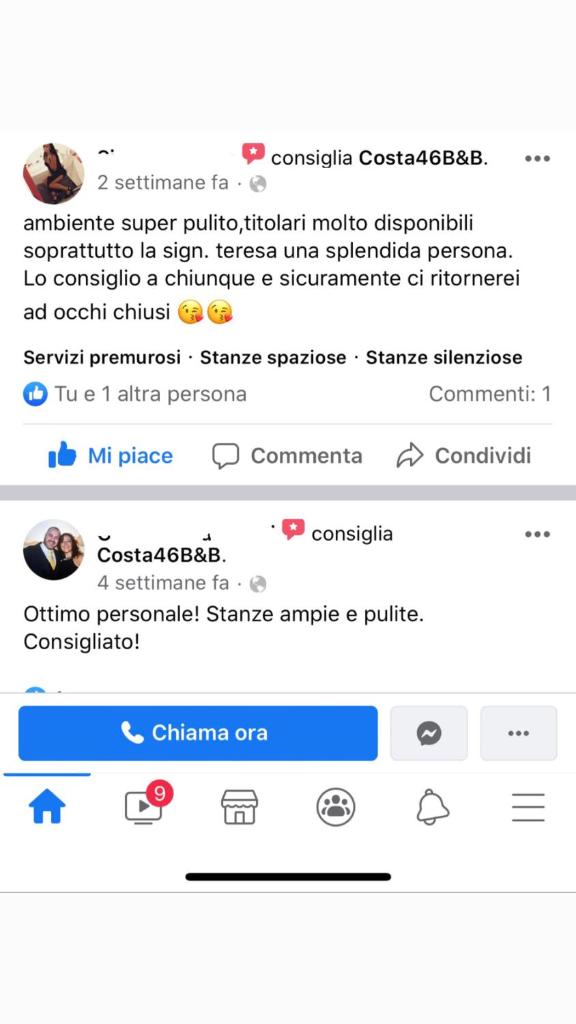Screen dimensions: 576x1024
Task: Open the Groups tab
Action: click(336, 807)
